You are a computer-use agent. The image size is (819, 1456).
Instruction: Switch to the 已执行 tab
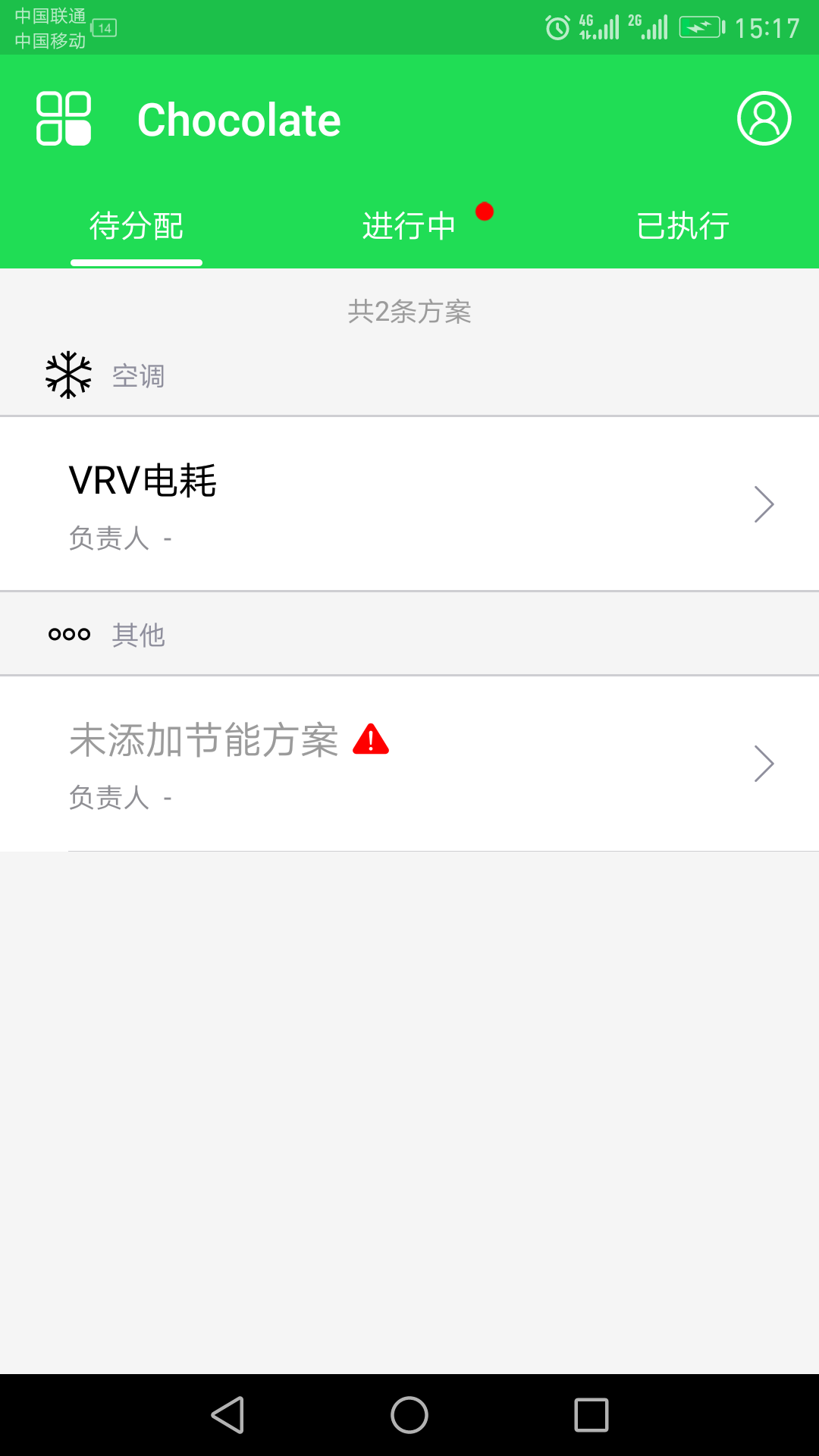(682, 226)
